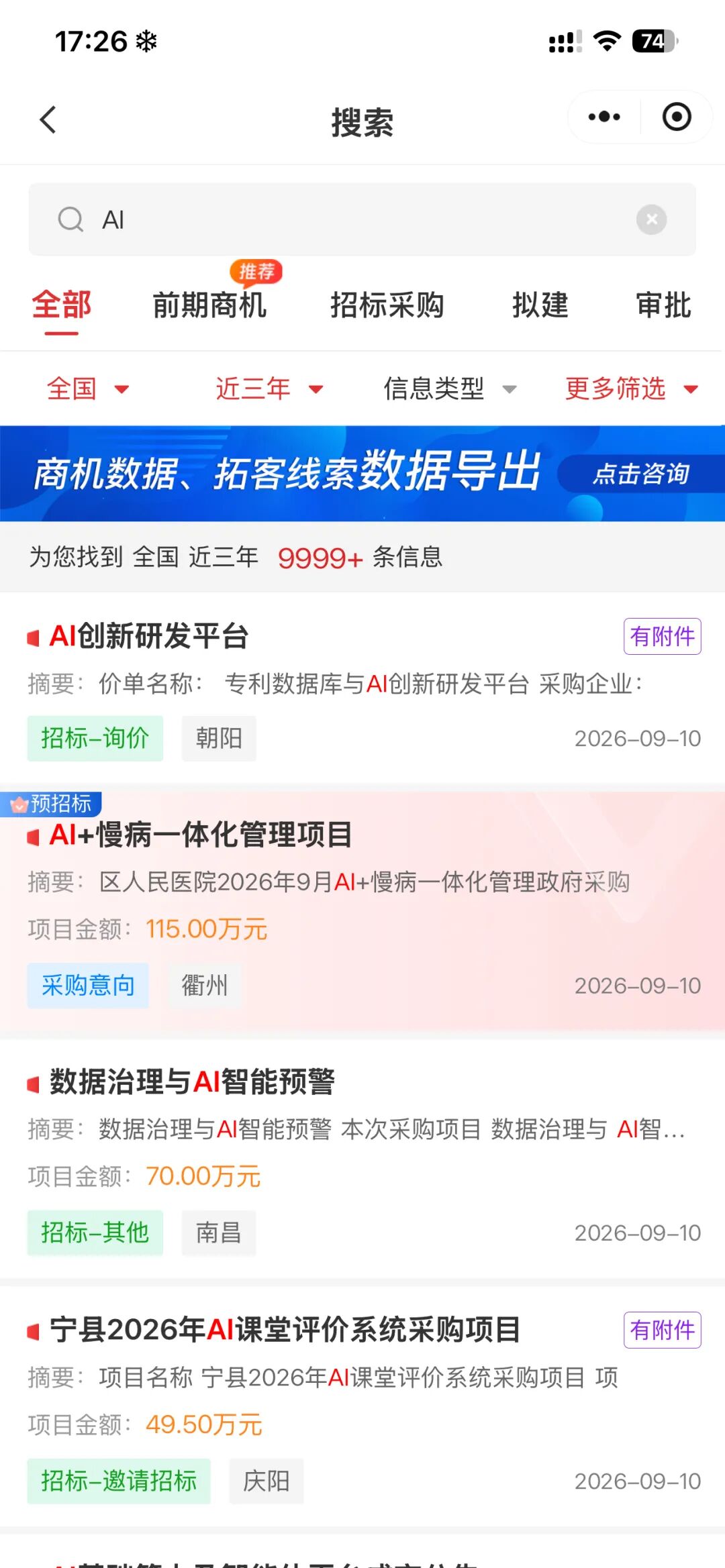Open the AI创新研发平台 result
Screen dimensions: 725x1568
pos(362,687)
